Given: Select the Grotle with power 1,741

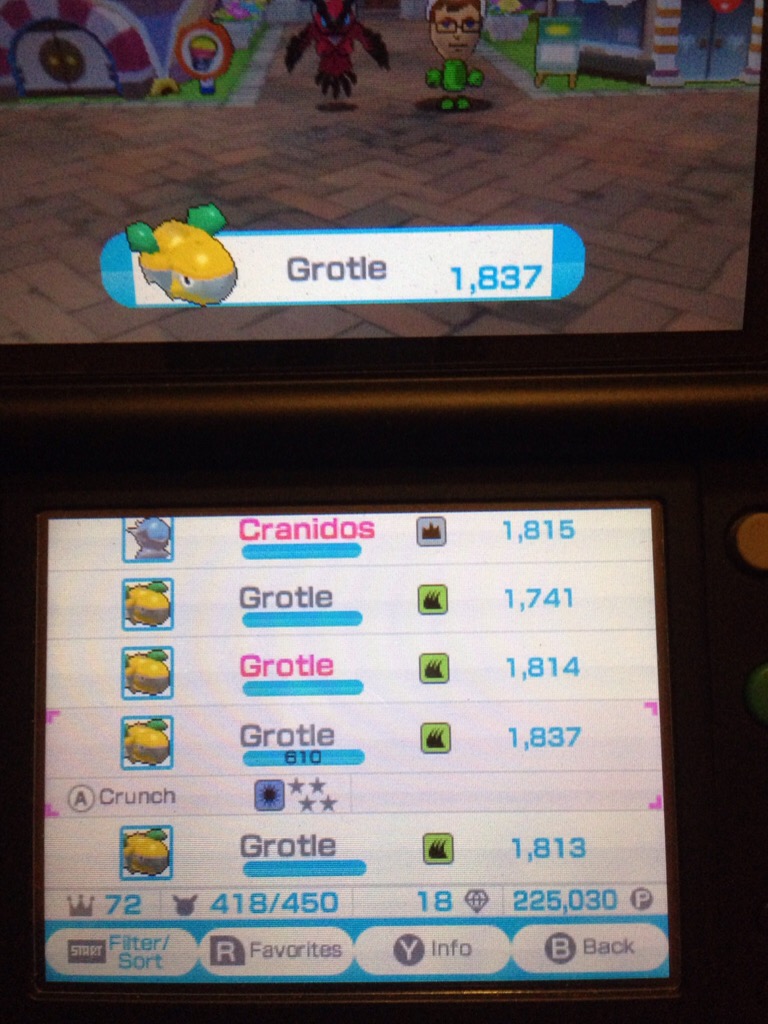Looking at the screenshot, I should pyautogui.click(x=350, y=602).
